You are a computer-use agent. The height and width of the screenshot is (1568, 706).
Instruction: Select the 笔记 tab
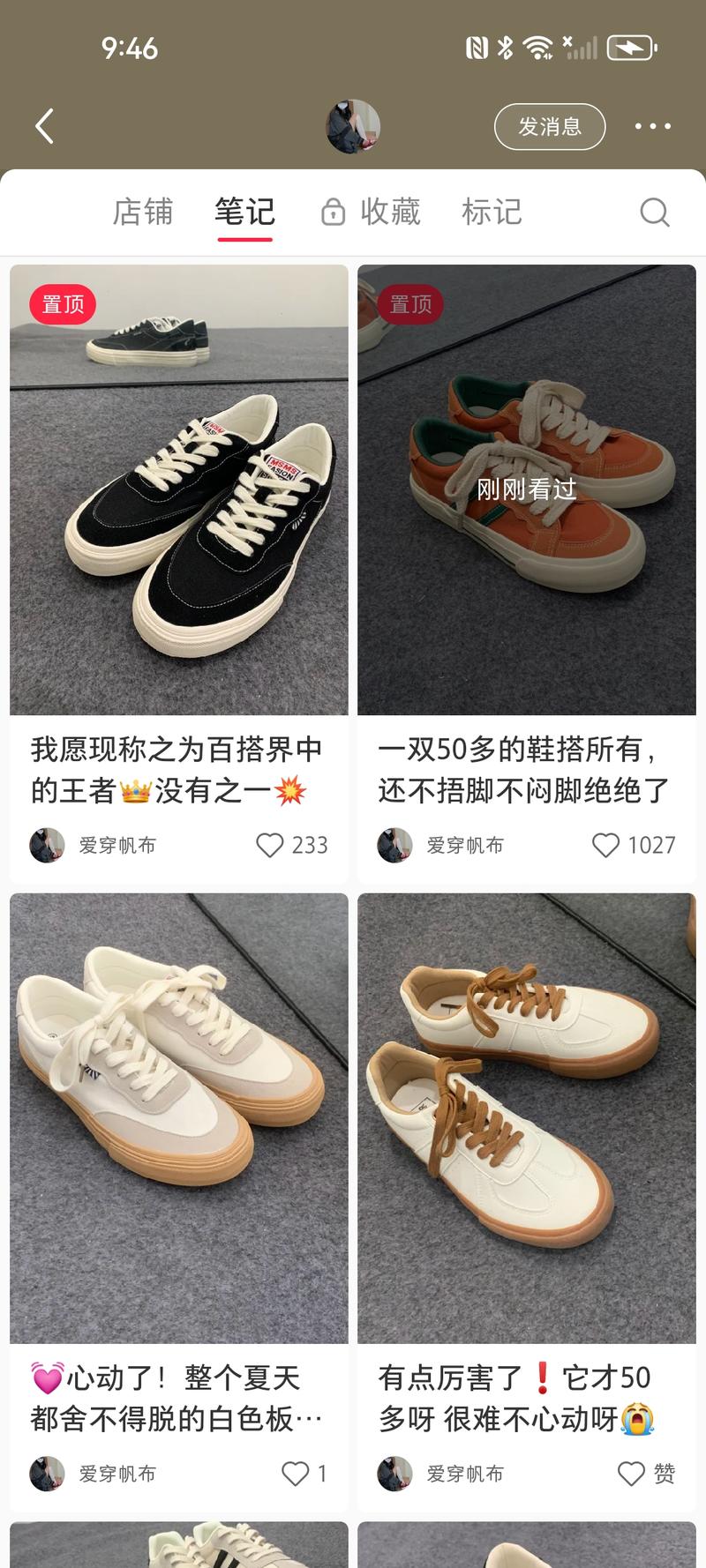(x=244, y=212)
